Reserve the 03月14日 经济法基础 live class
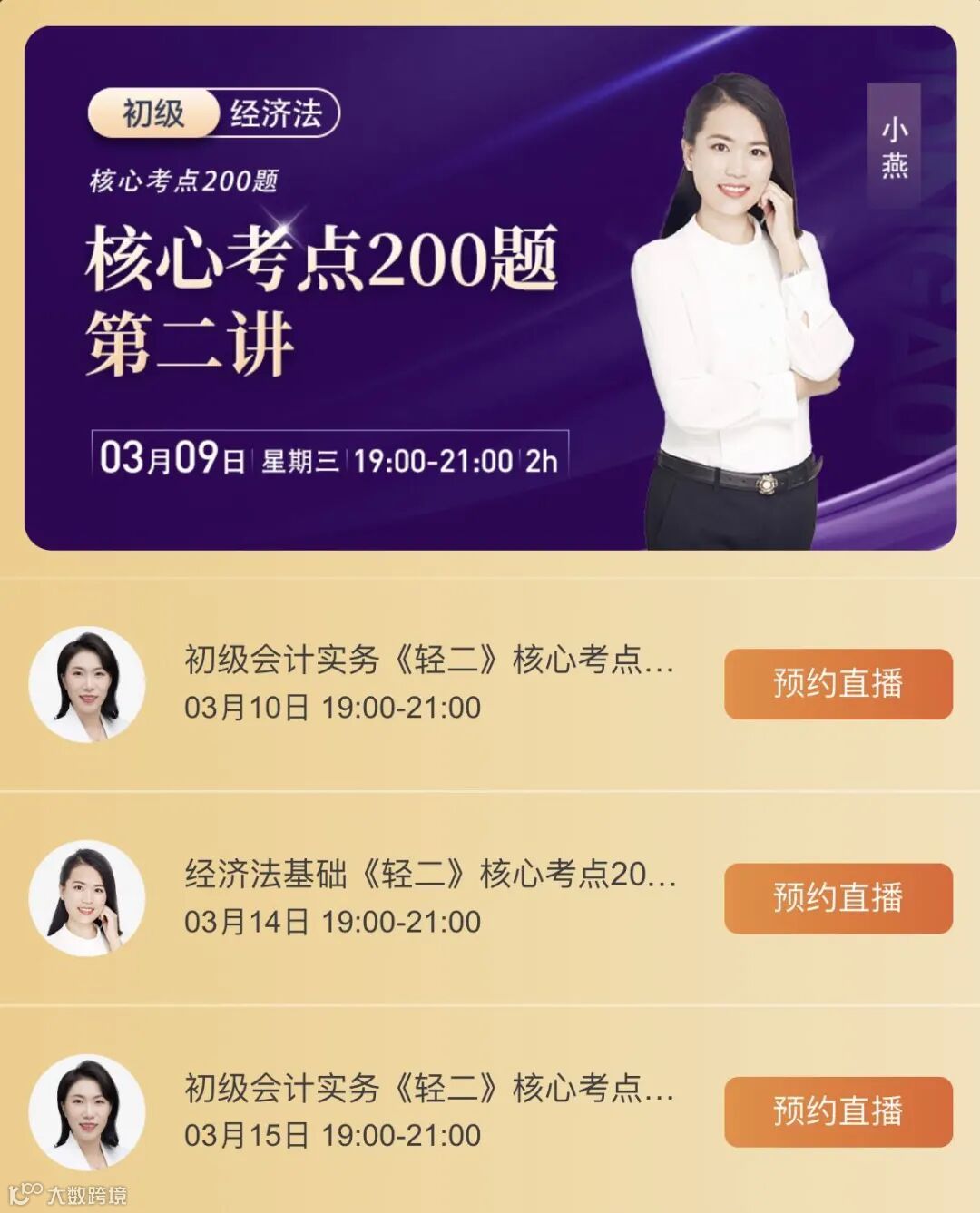 pos(838,898)
